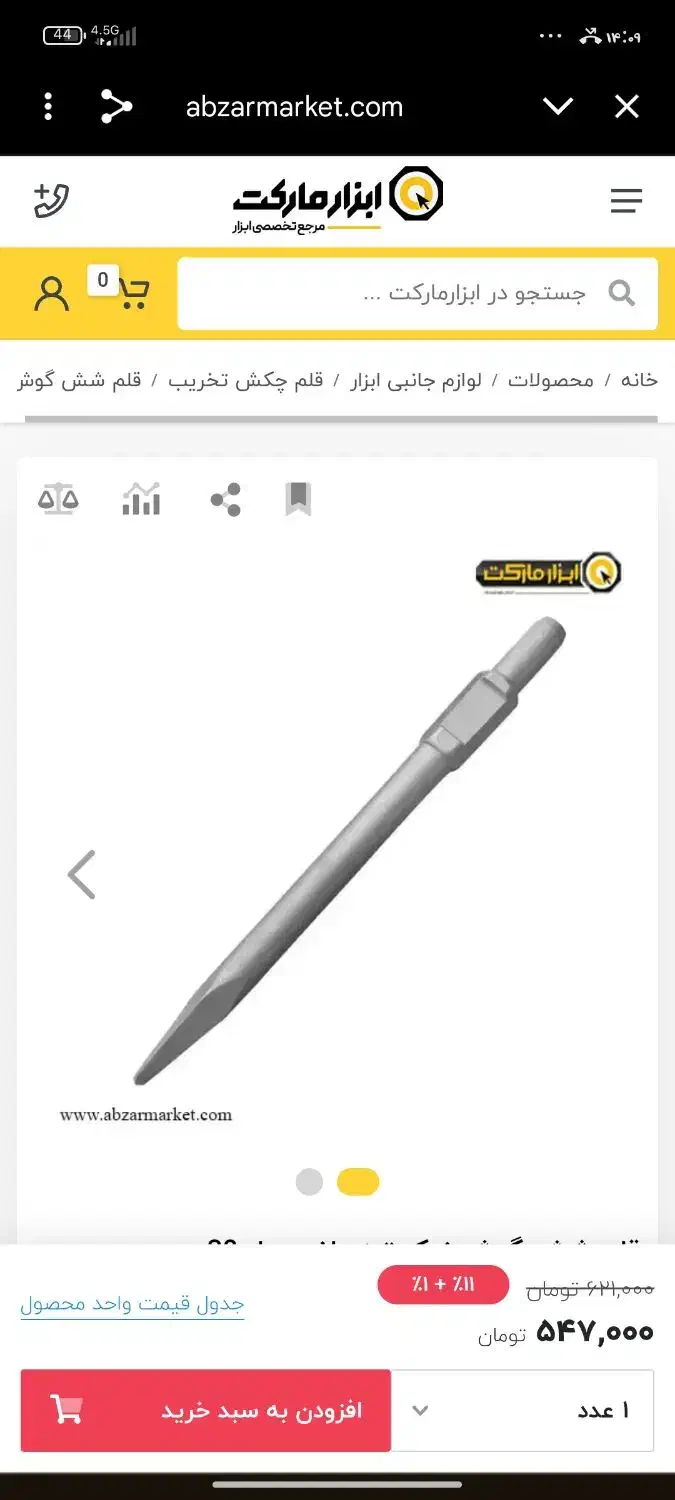
Task: Minimize the browser tab with the down chevron
Action: pyautogui.click(x=558, y=107)
